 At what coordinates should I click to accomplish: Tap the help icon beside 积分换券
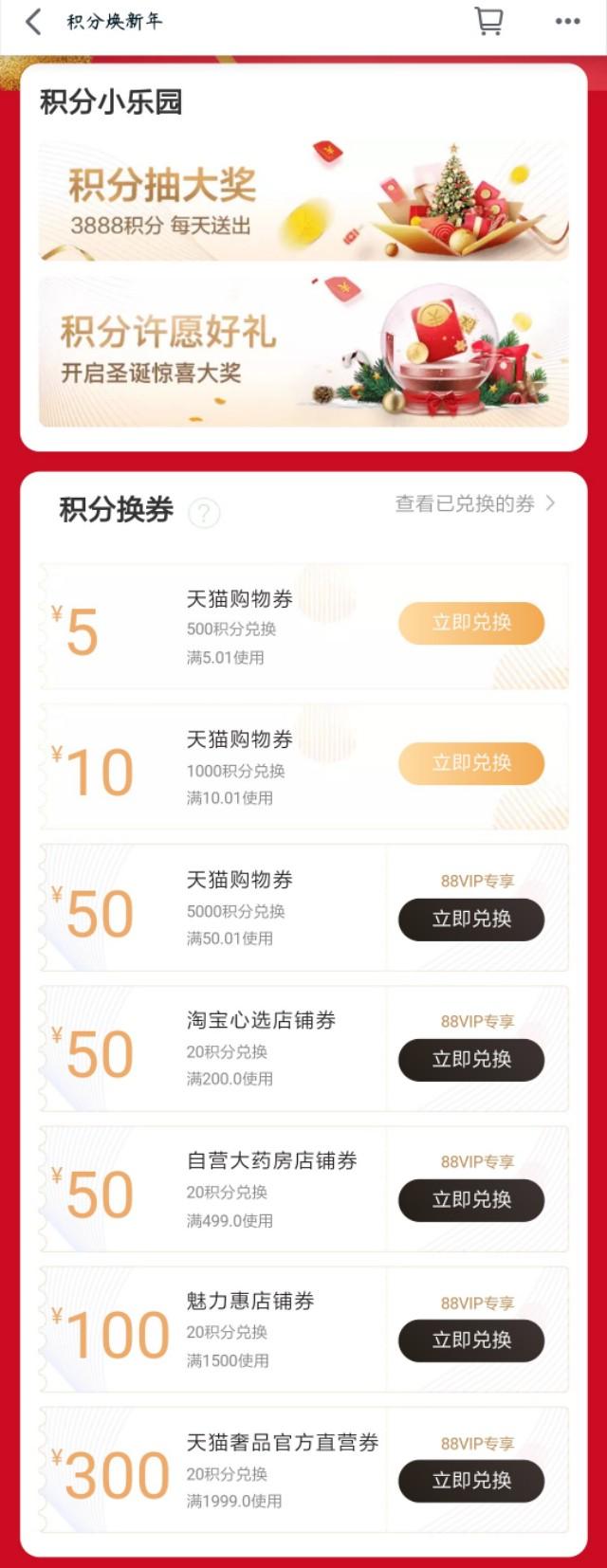point(204,513)
